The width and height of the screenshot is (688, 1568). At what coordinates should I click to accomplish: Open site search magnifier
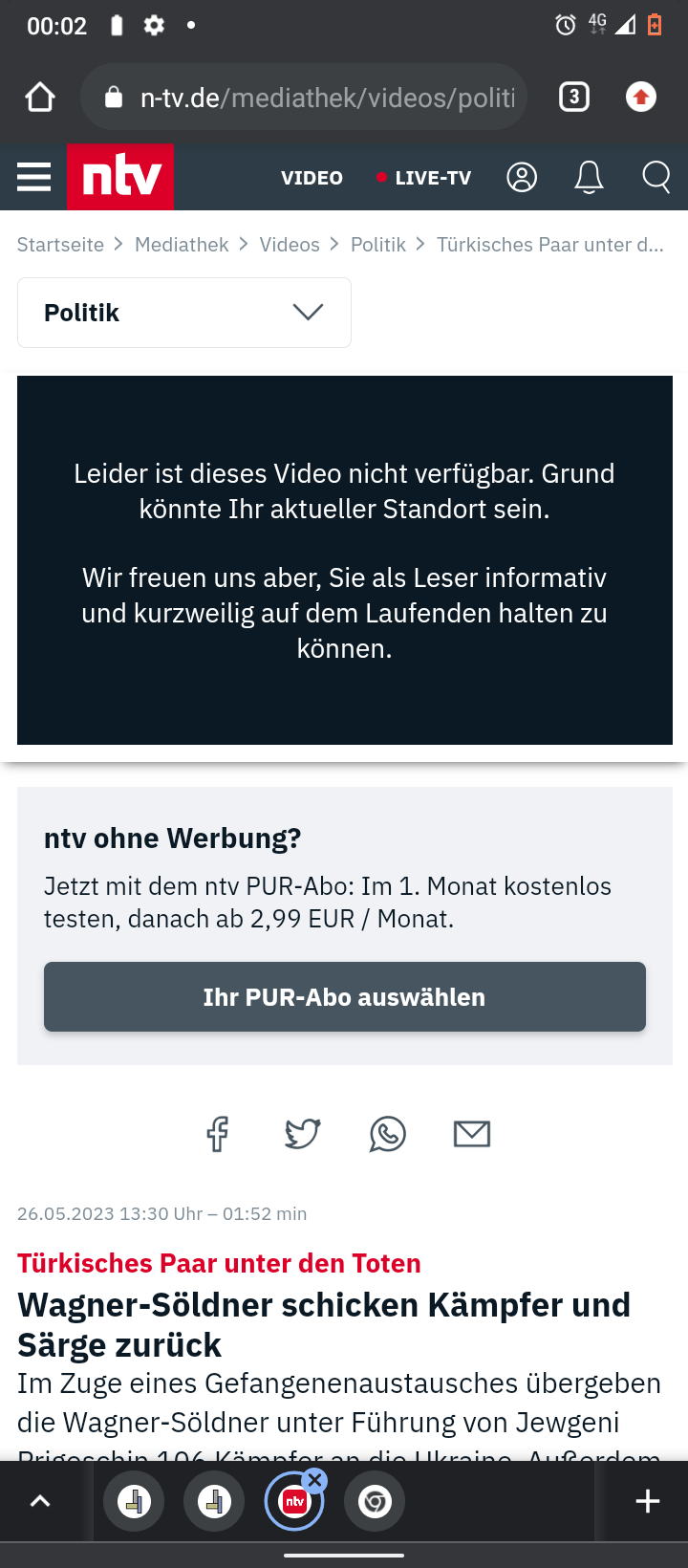click(656, 177)
